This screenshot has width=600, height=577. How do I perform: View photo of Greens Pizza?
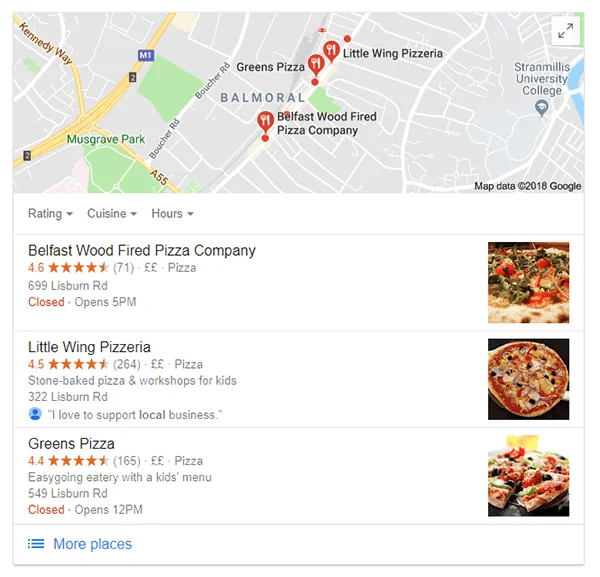(x=528, y=476)
